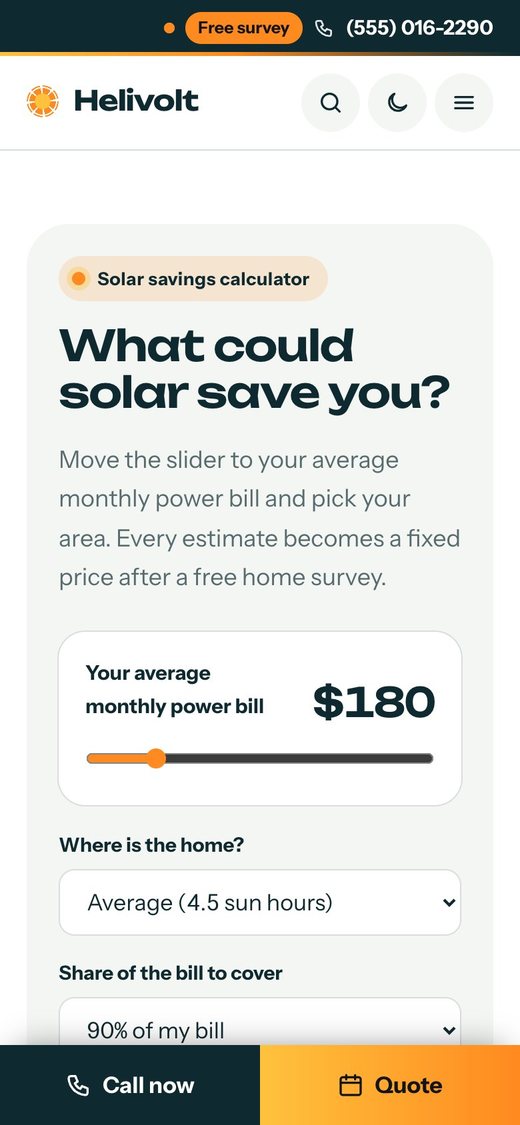Toggle dark mode with the moon icon
The width and height of the screenshot is (520, 1125).
tap(397, 103)
